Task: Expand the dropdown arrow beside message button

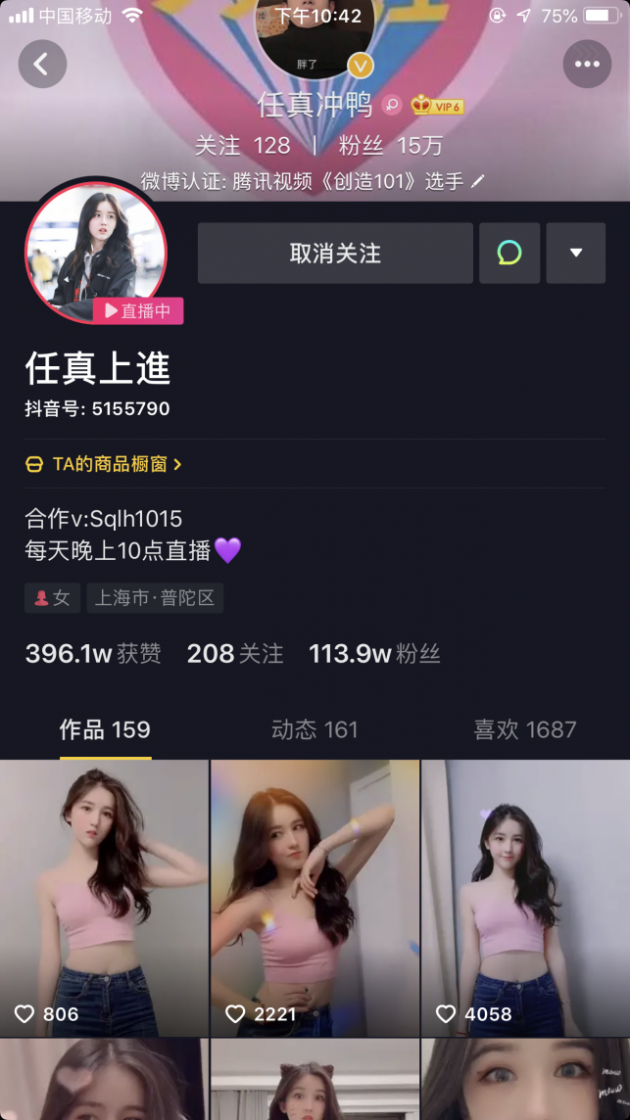Action: [576, 253]
